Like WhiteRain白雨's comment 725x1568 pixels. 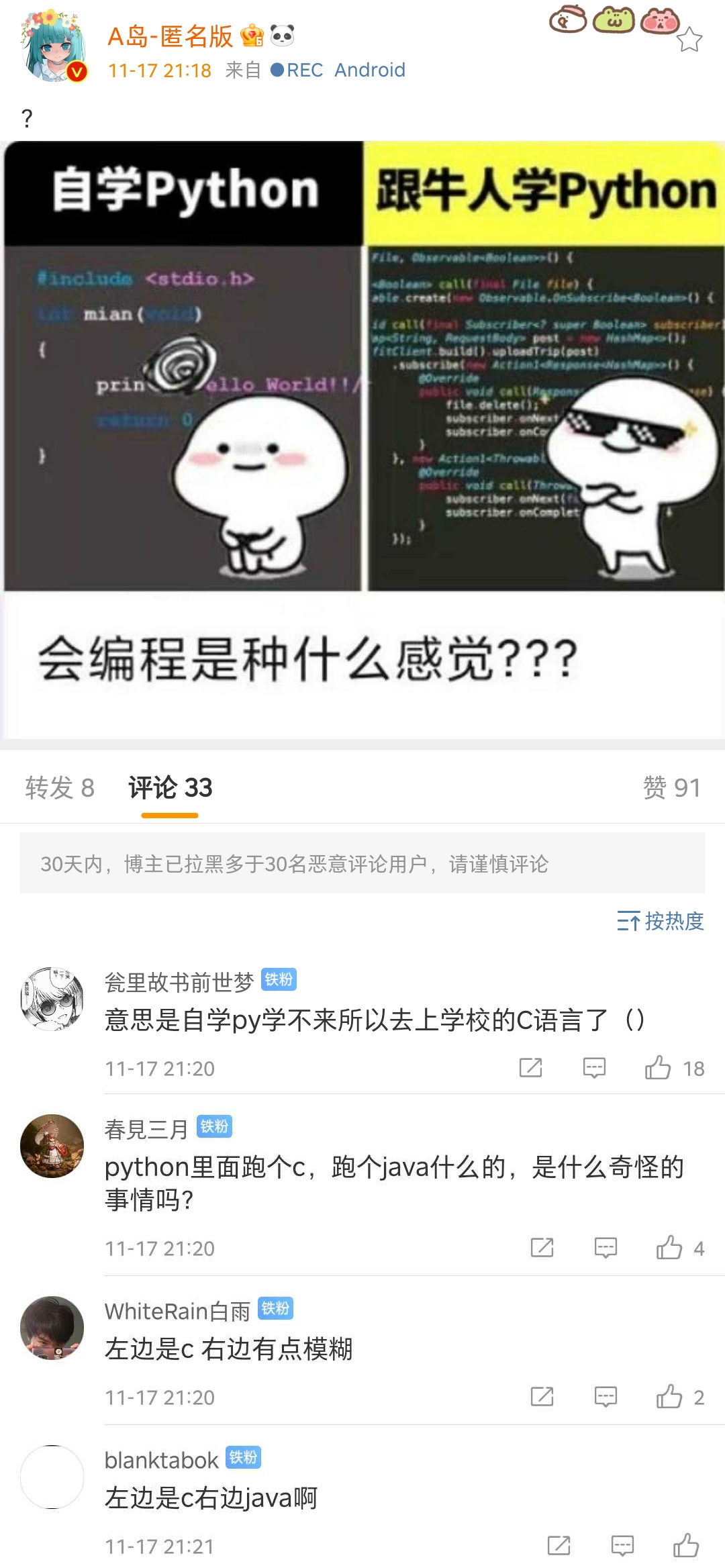(x=669, y=1396)
